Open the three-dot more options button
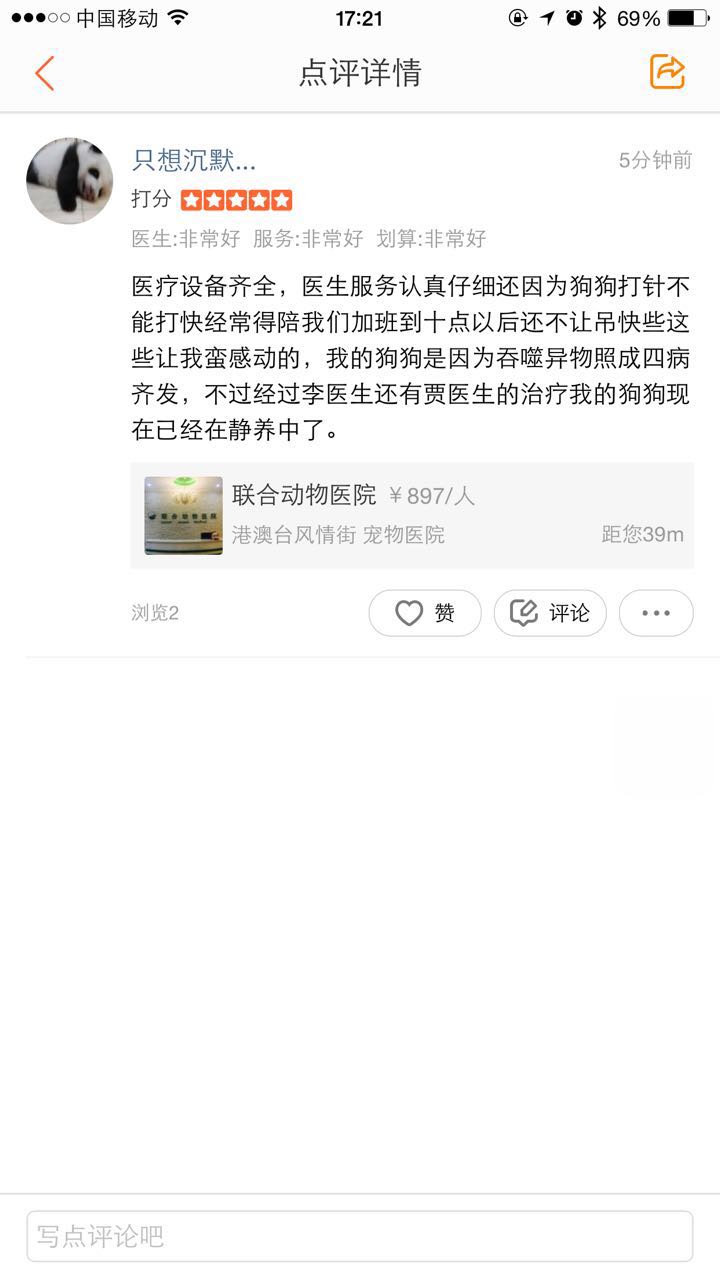This screenshot has width=720, height=1280. click(656, 613)
